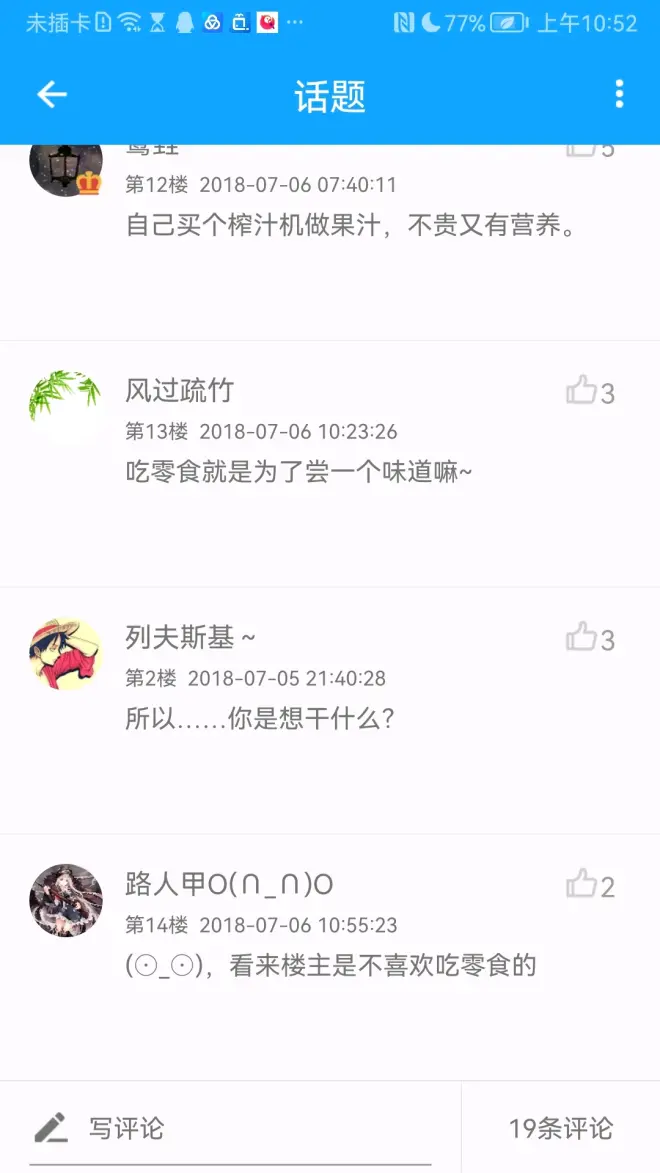Open 风过疏竹's profile avatar
This screenshot has width=660, height=1173.
65,407
